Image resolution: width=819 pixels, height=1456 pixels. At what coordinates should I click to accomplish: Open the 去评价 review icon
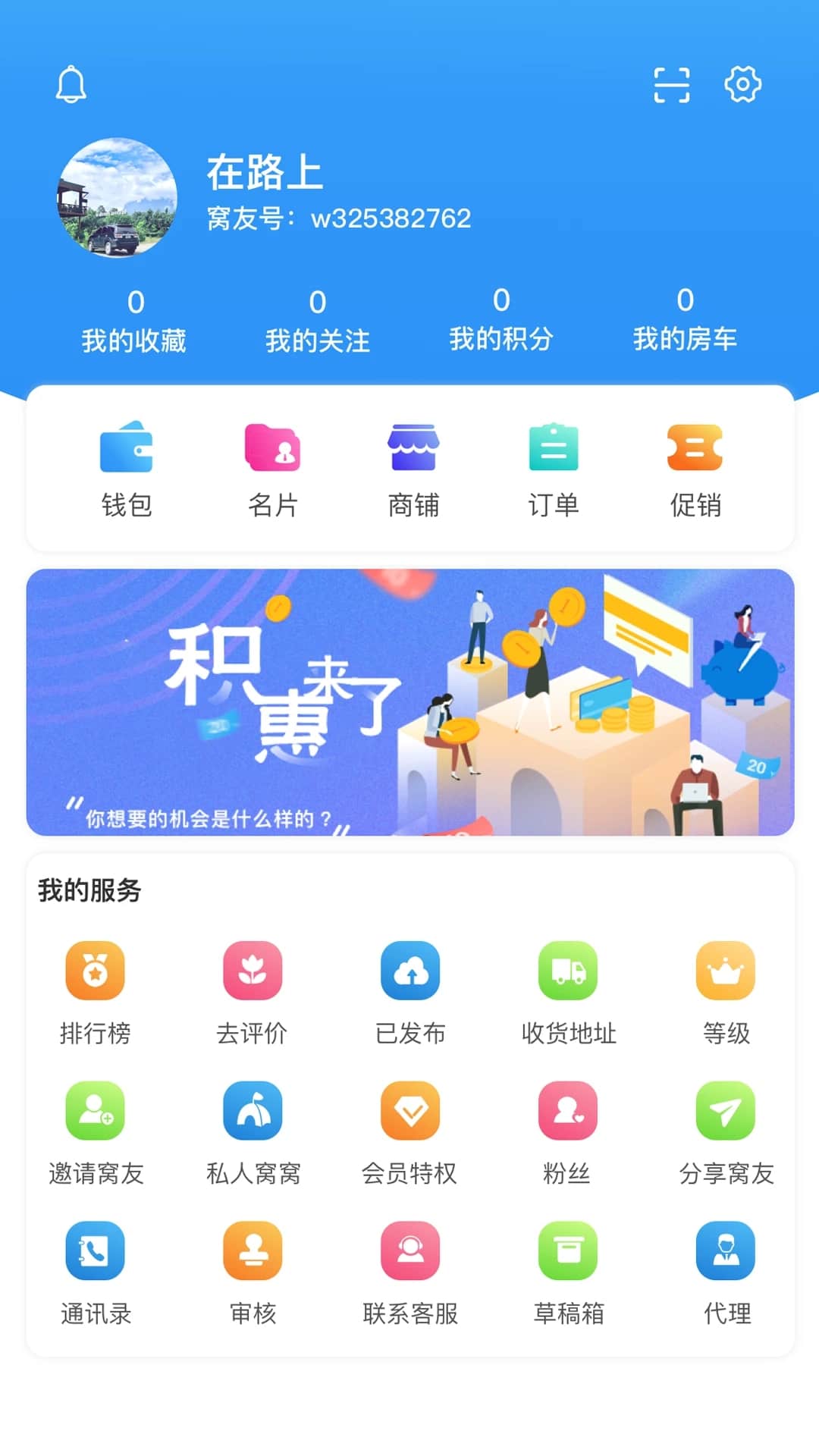[x=253, y=971]
